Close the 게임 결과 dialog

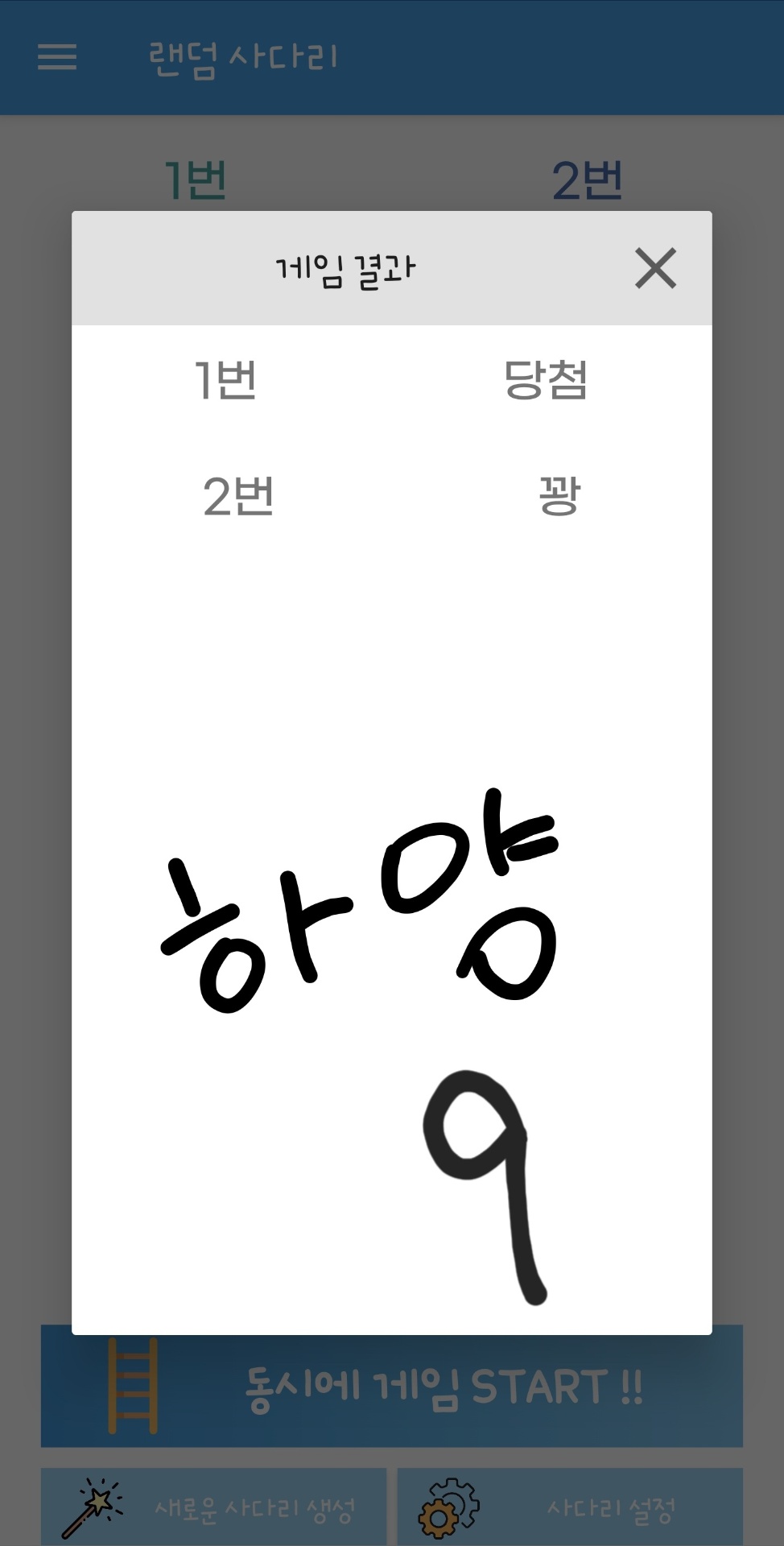pyautogui.click(x=655, y=268)
